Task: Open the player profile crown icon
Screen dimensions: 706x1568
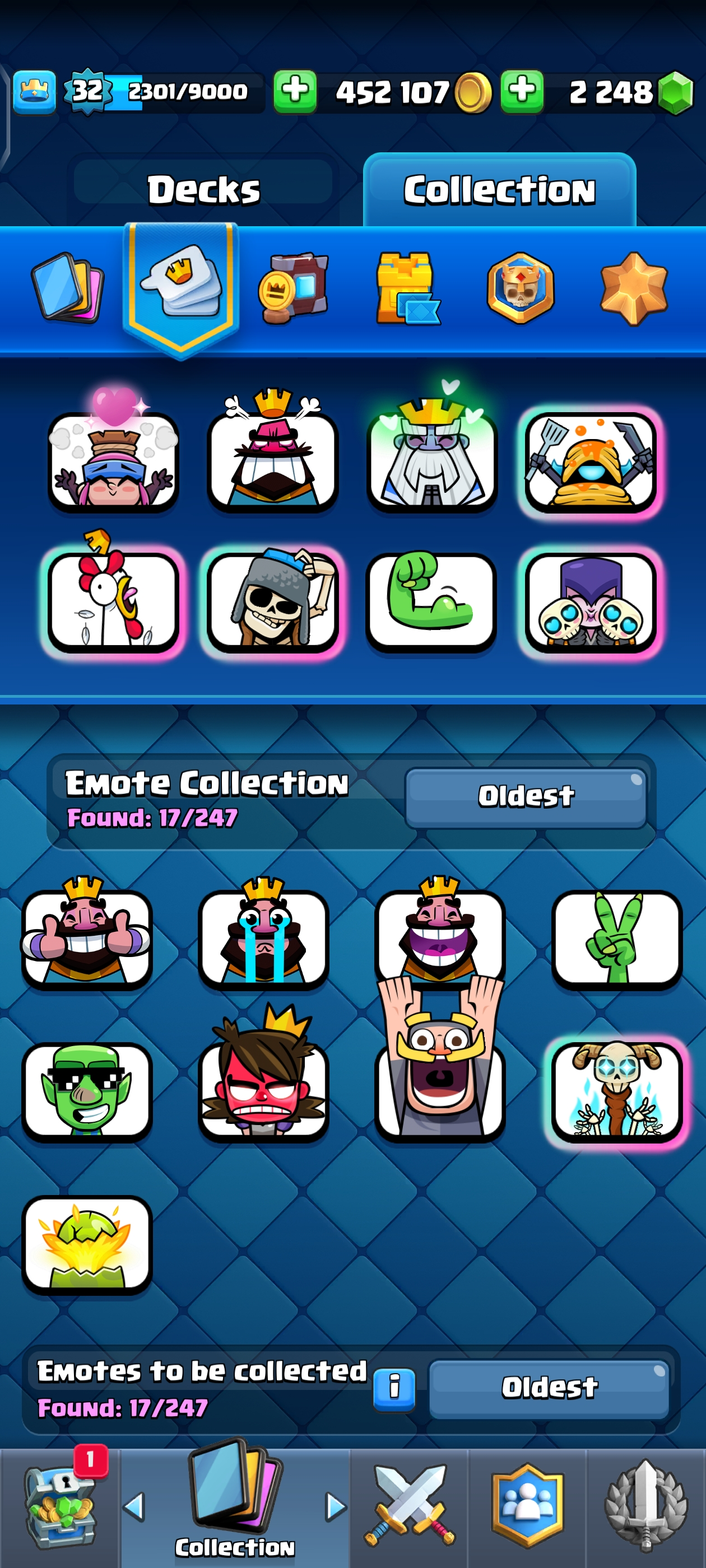Action: click(x=35, y=92)
